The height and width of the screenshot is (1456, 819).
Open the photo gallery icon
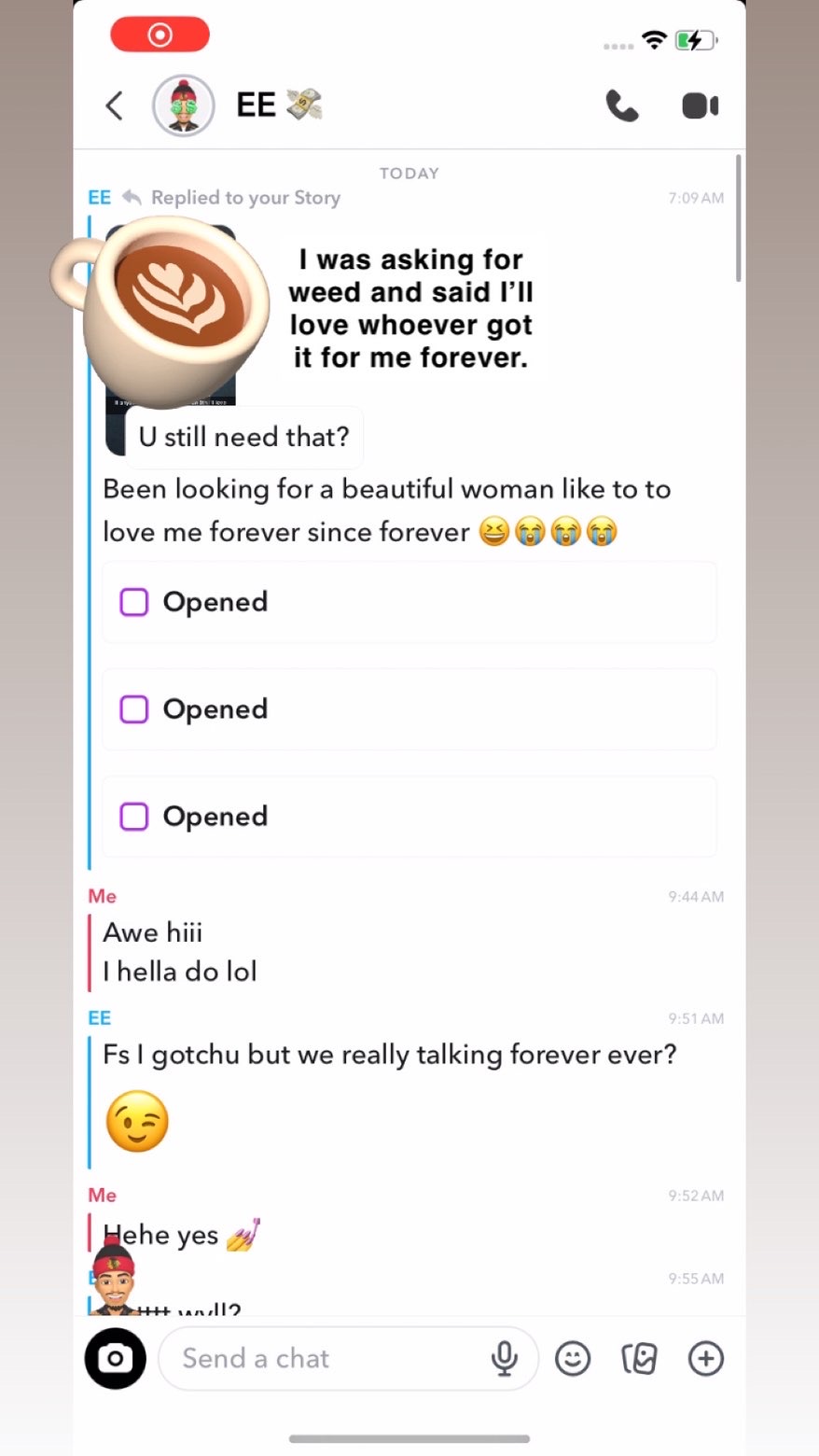point(639,1358)
